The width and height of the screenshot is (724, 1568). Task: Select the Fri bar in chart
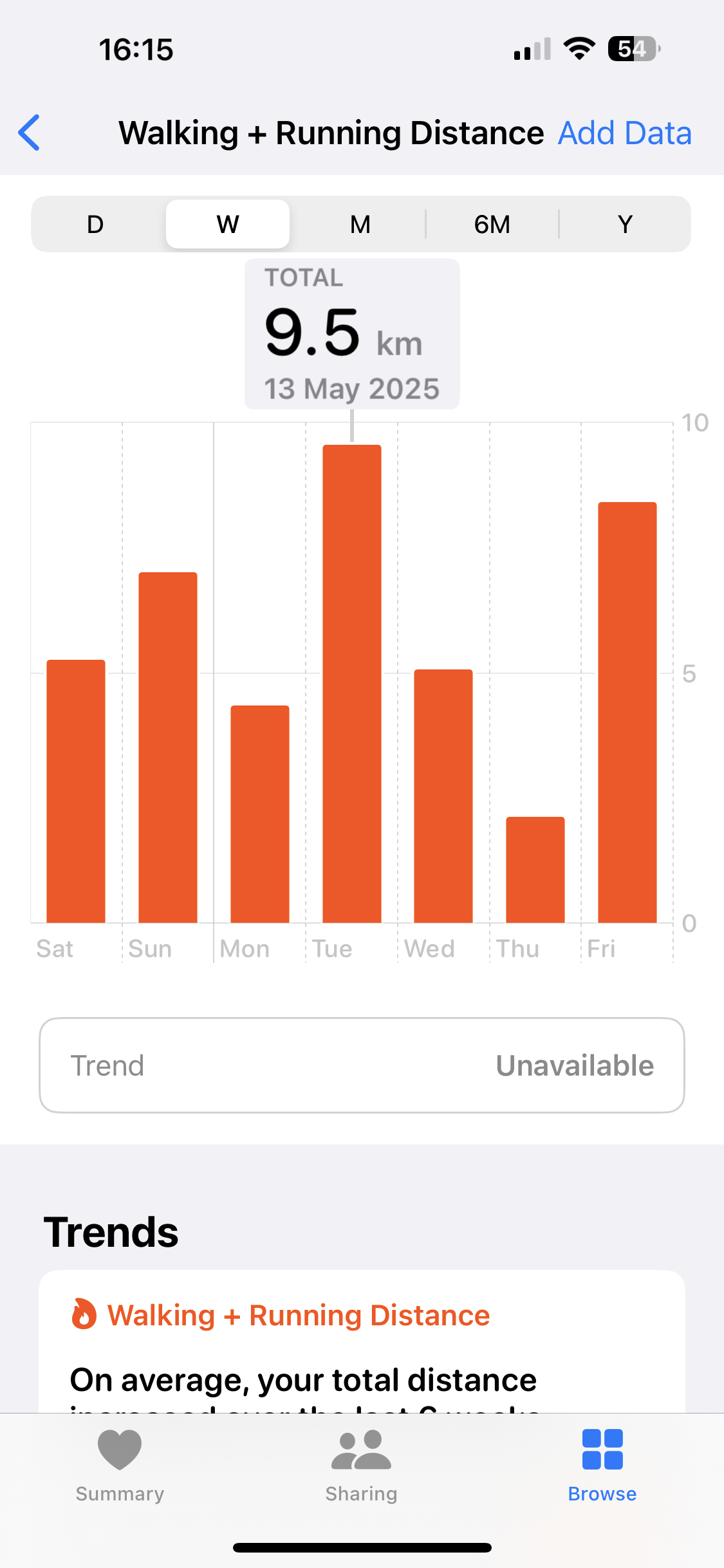click(x=627, y=713)
